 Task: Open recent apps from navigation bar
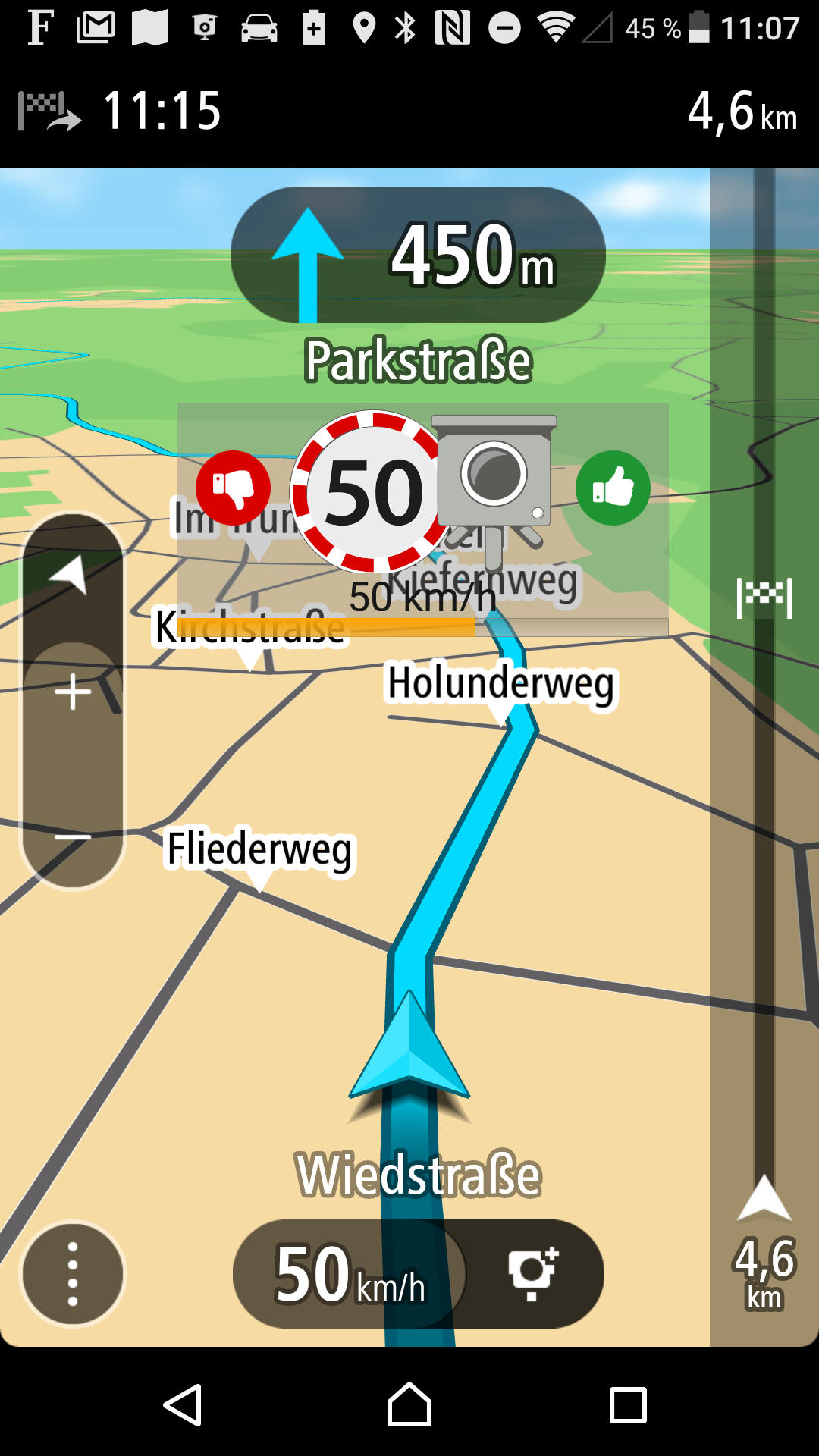628,1405
